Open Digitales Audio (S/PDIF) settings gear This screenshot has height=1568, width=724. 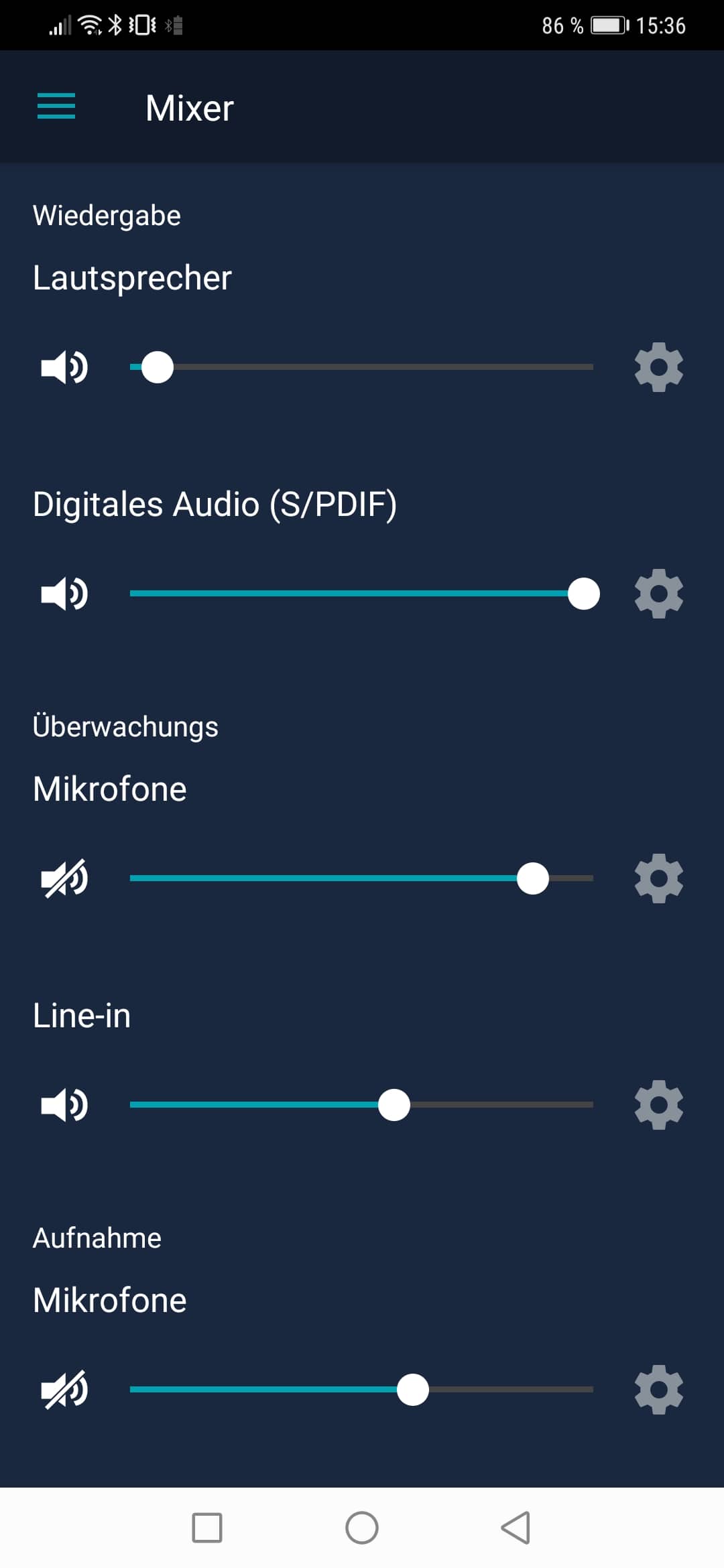pyautogui.click(x=659, y=594)
